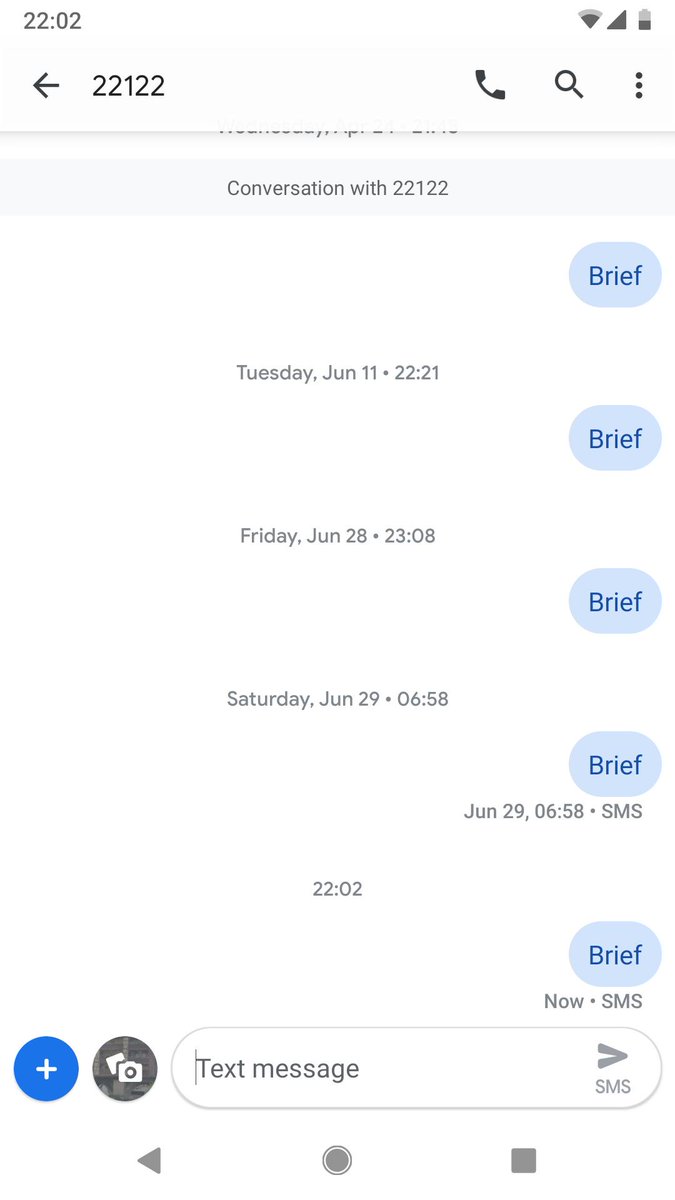The image size is (675, 1200).
Task: Go to the home screen
Action: [x=337, y=1160]
